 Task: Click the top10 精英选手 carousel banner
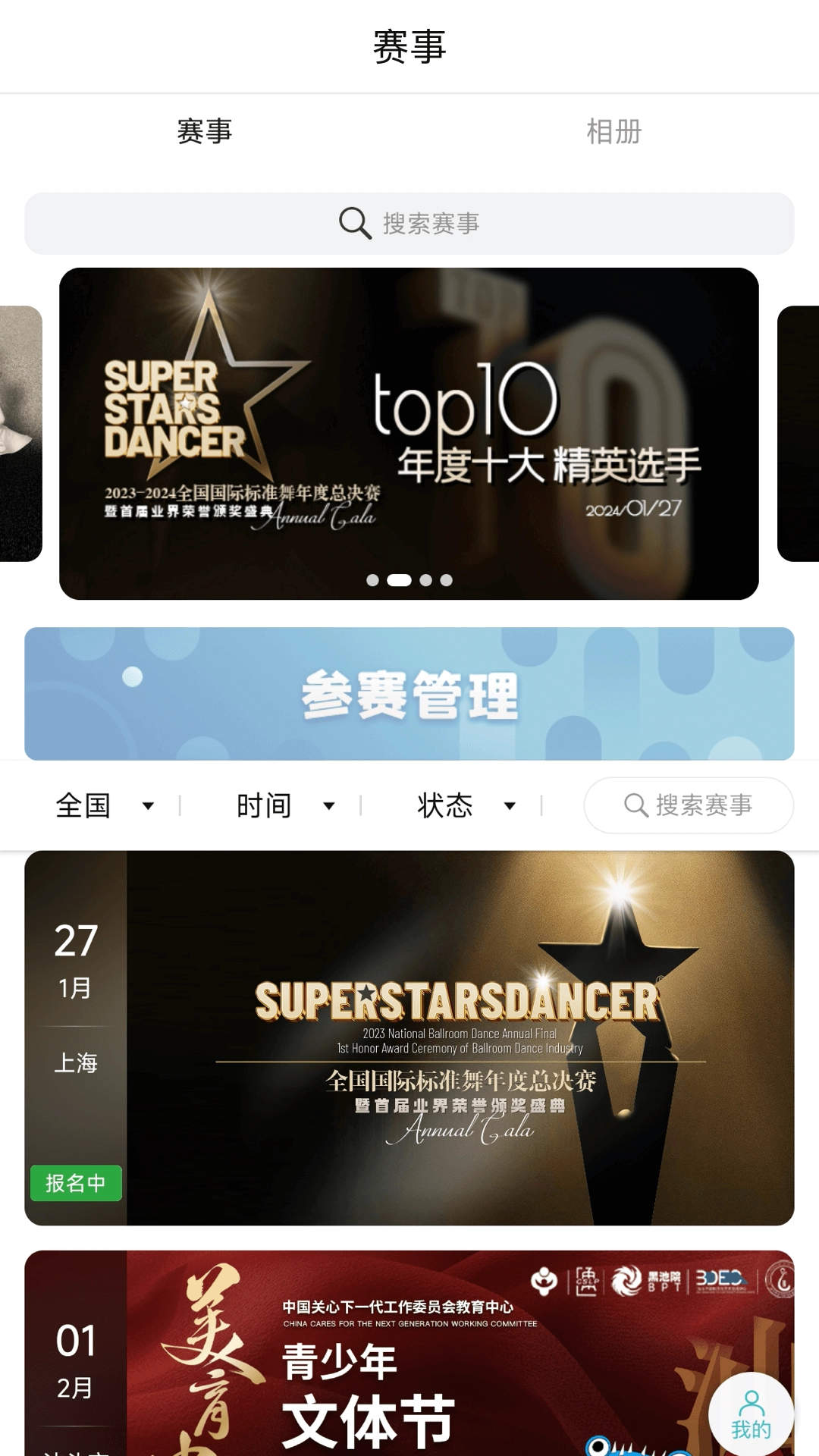pos(409,431)
